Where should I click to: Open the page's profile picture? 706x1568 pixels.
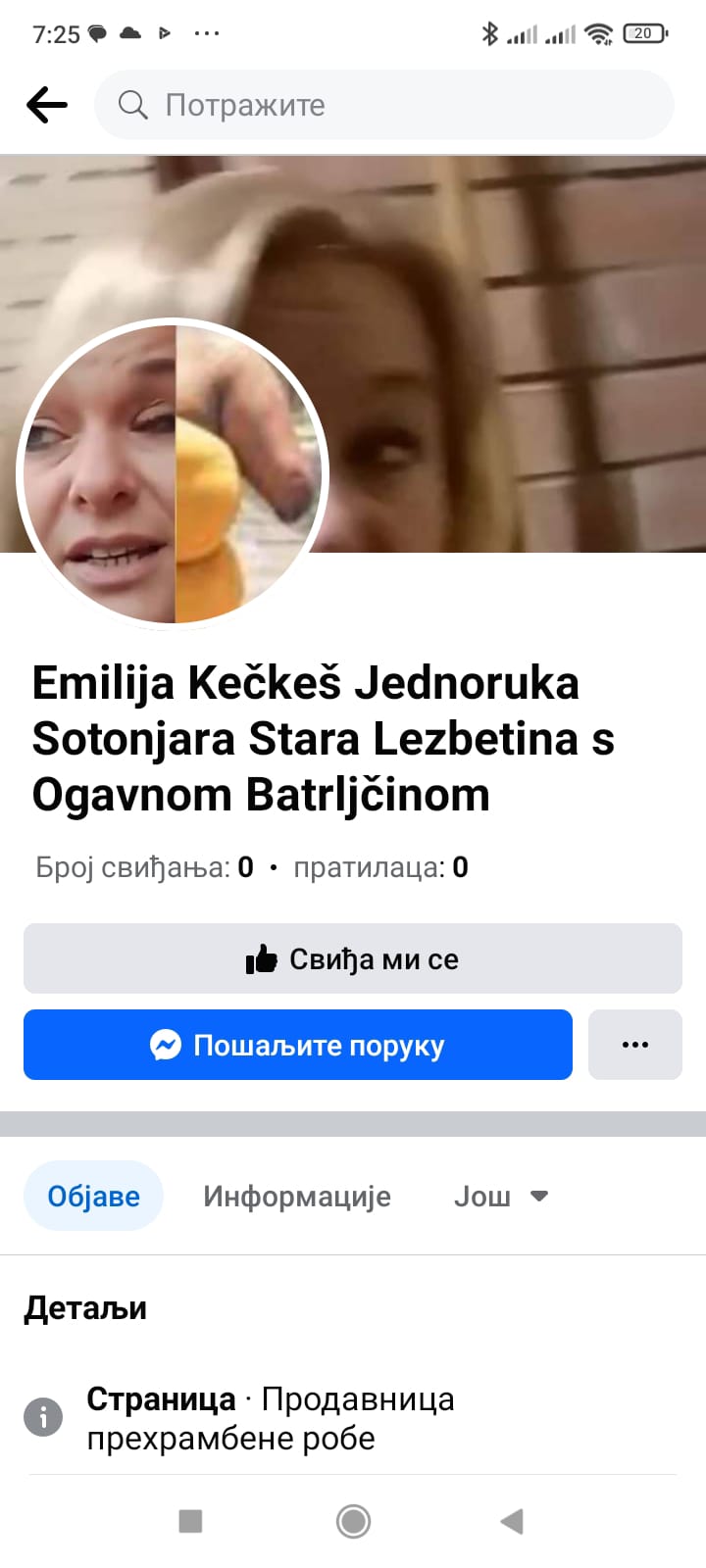(x=173, y=474)
